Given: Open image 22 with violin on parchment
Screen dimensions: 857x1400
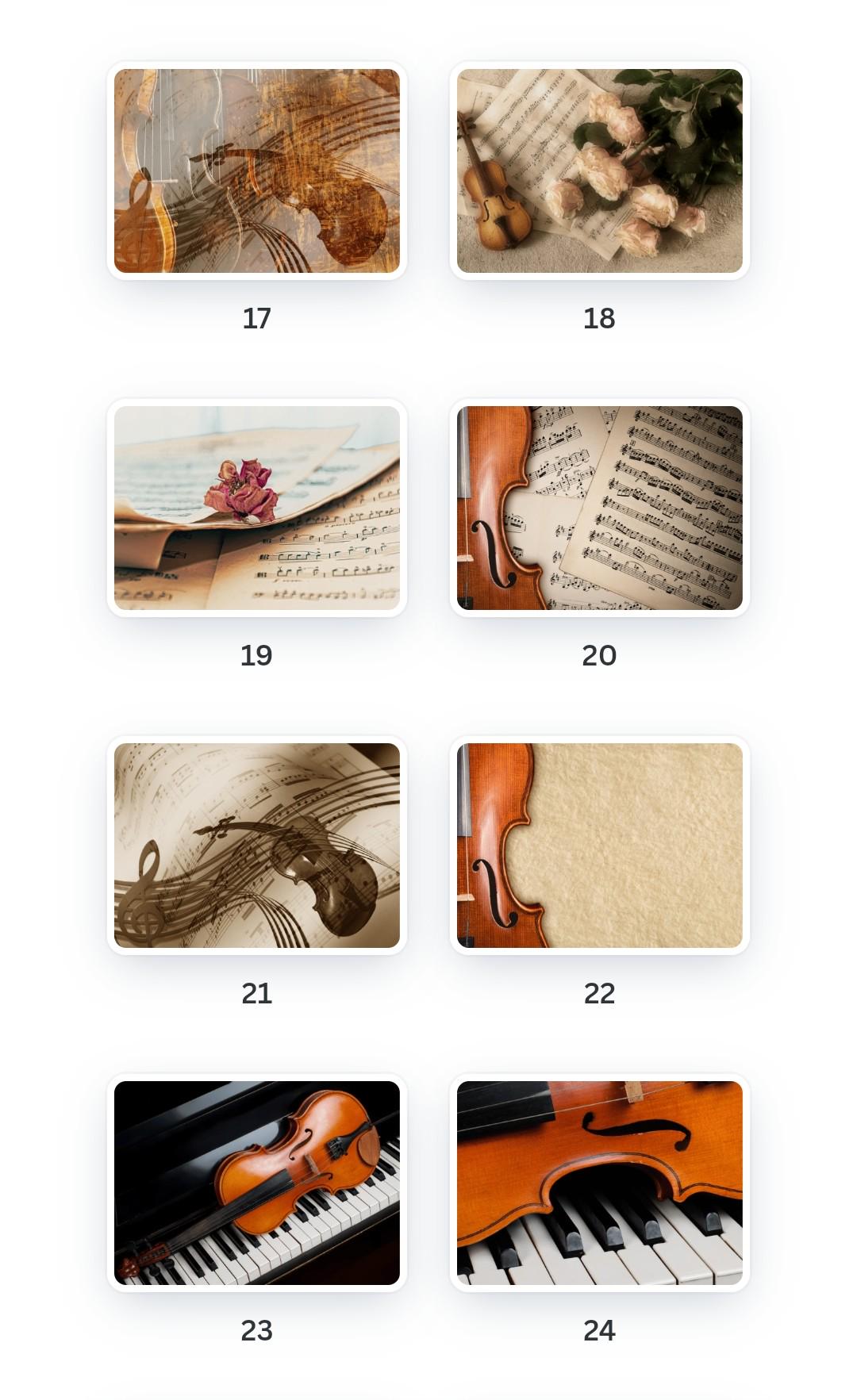Looking at the screenshot, I should tap(599, 845).
